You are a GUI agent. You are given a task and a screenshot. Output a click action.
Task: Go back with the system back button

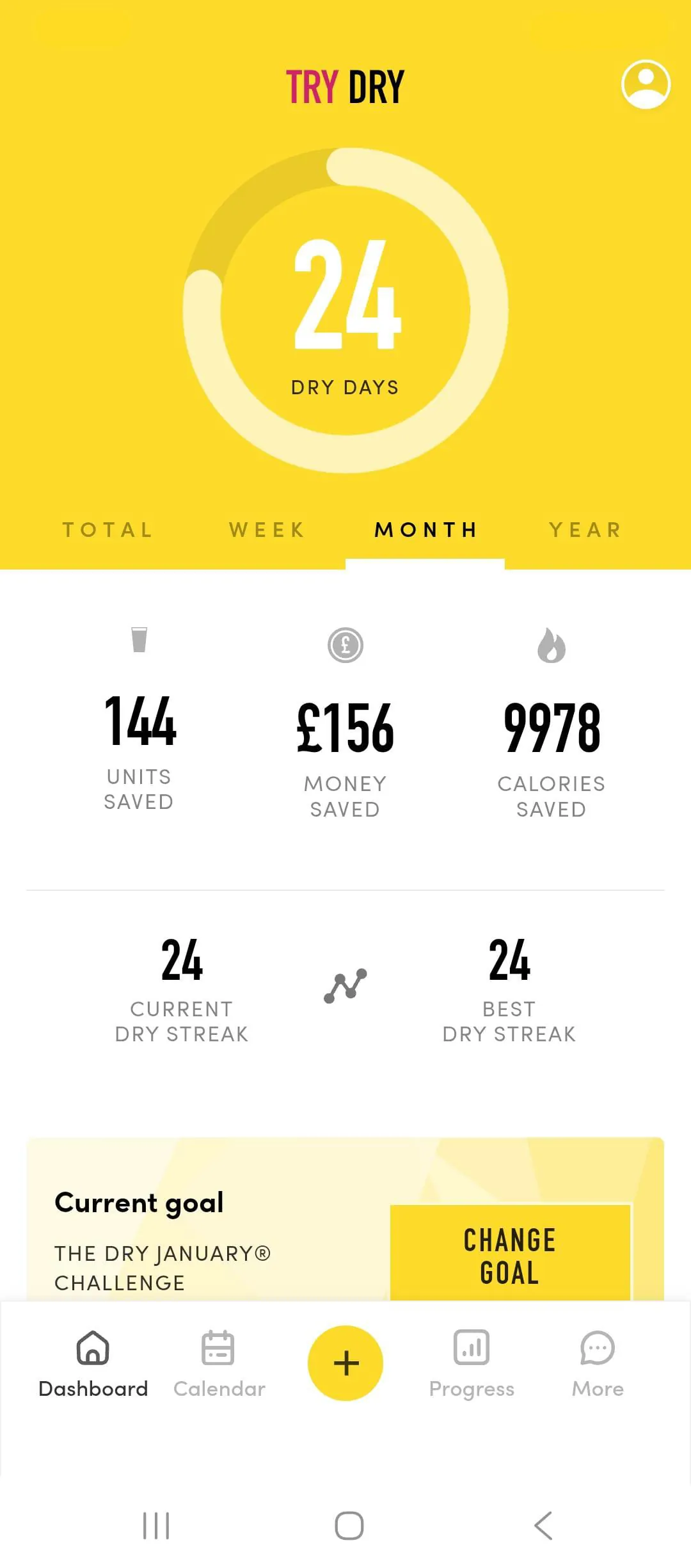click(x=543, y=1525)
